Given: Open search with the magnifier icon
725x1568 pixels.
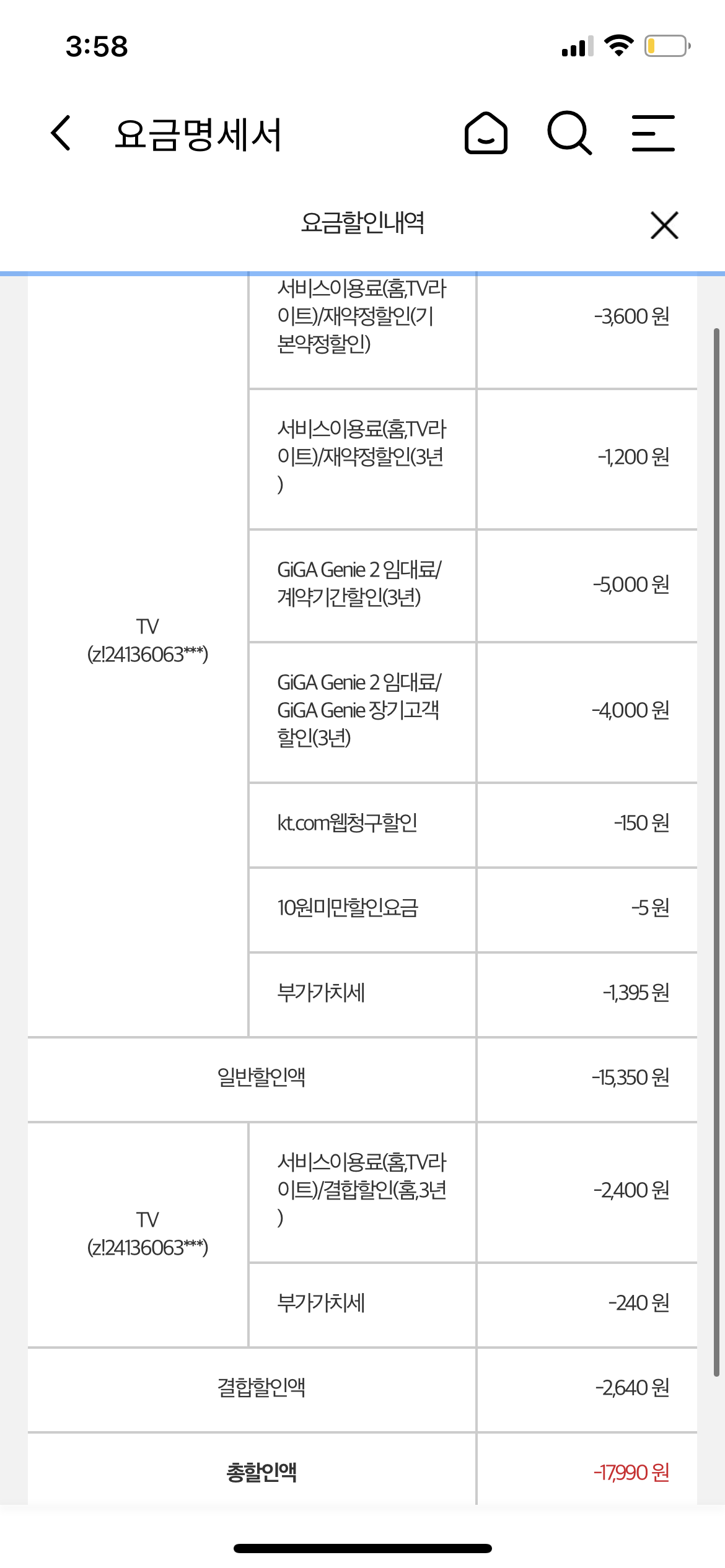Looking at the screenshot, I should [569, 133].
